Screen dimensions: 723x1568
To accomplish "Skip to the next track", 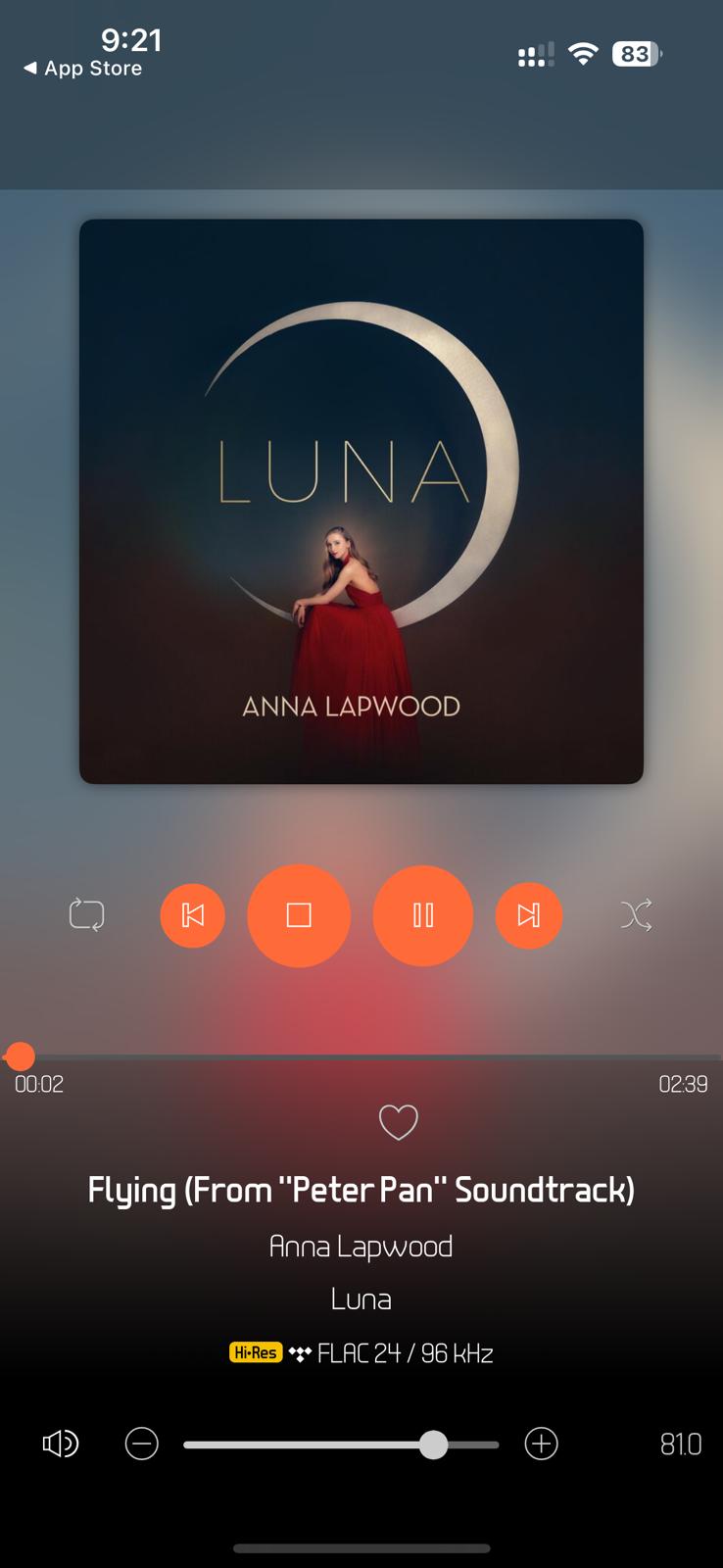I will pyautogui.click(x=529, y=915).
